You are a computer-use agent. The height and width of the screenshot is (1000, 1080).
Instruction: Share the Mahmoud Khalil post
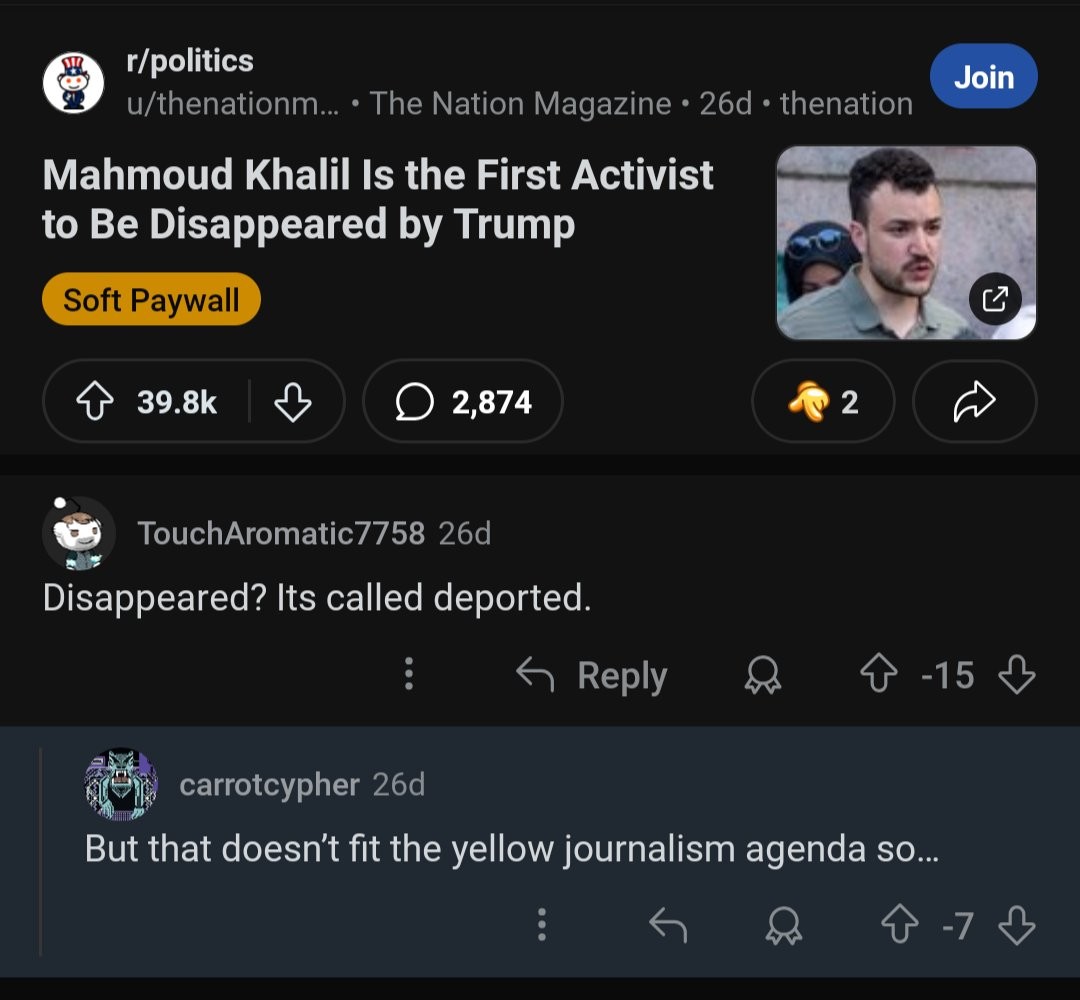(x=975, y=402)
